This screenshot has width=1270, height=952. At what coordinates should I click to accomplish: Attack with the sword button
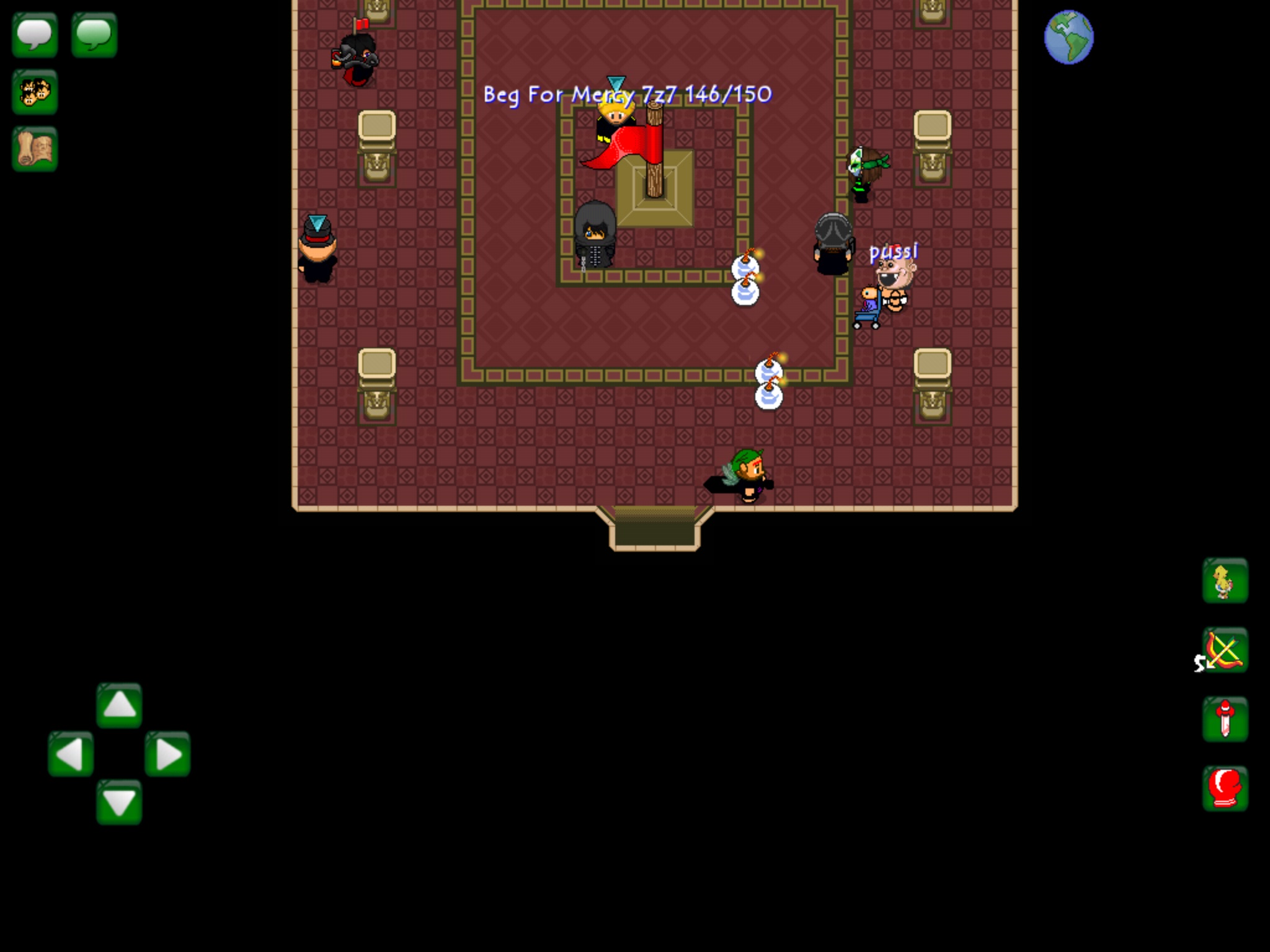(1225, 720)
